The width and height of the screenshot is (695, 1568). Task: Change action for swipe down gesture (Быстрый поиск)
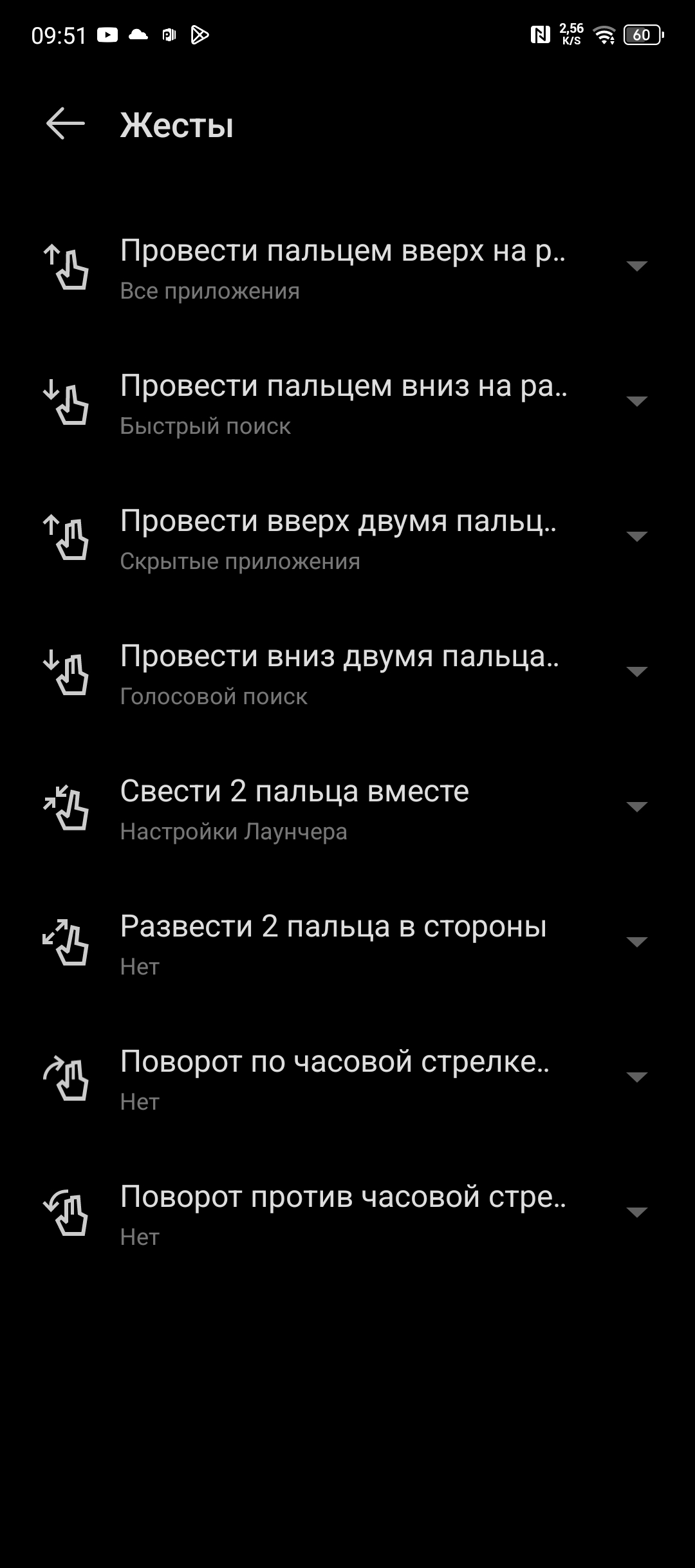click(636, 402)
